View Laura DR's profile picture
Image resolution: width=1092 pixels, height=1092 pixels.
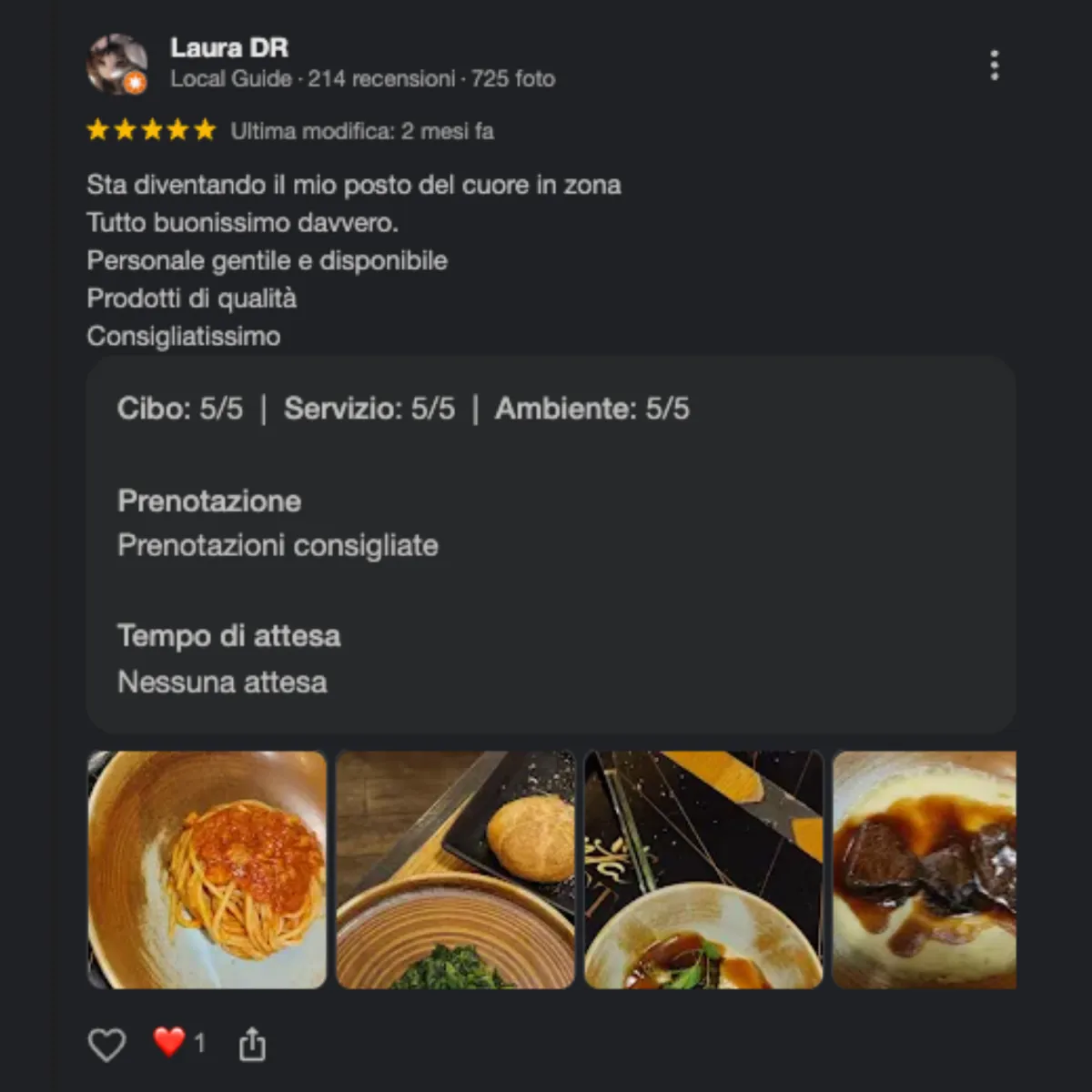[x=116, y=65]
